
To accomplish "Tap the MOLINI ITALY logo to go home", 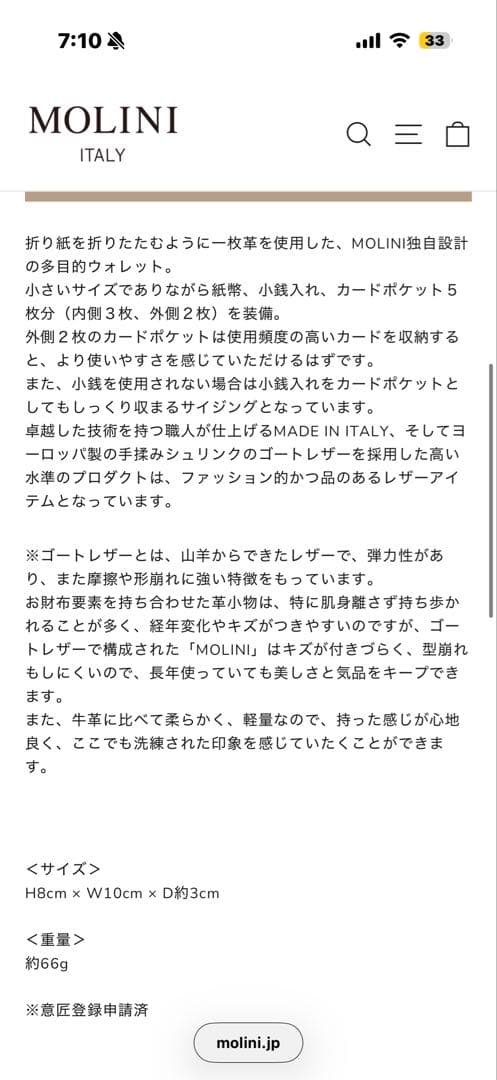I will [x=103, y=134].
